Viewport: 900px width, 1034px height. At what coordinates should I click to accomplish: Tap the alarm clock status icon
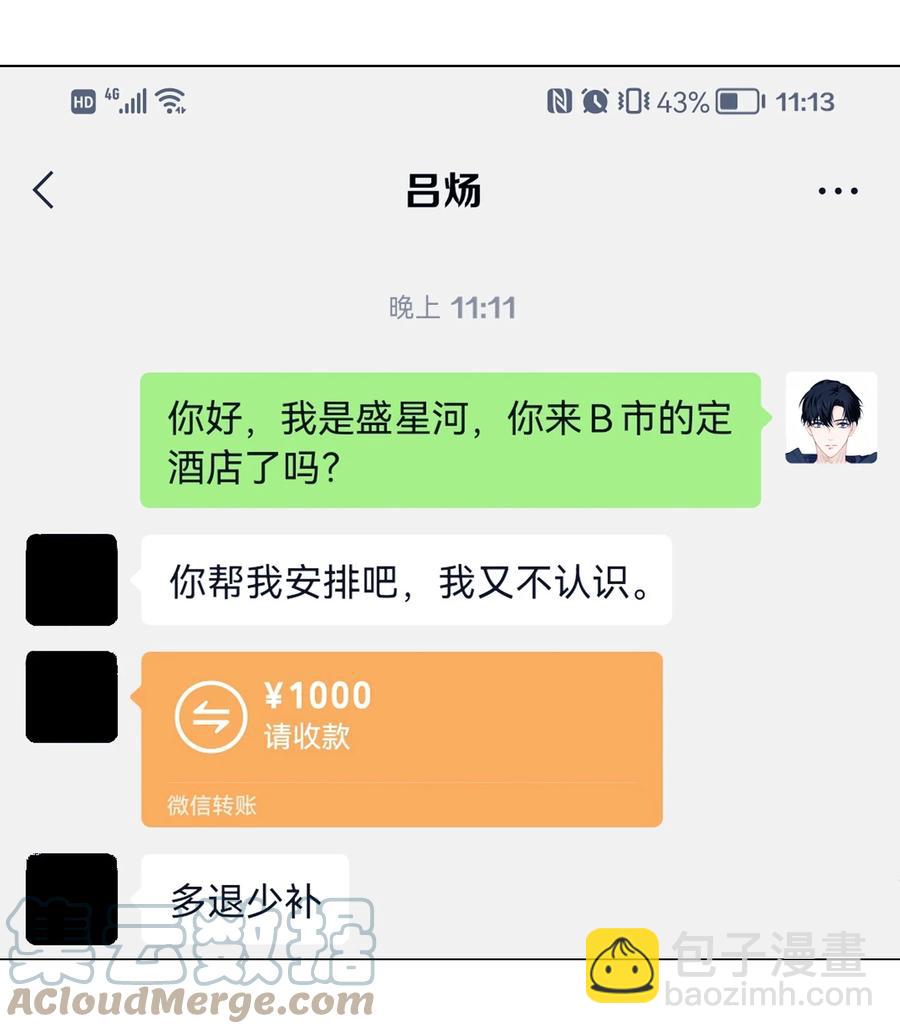[593, 100]
